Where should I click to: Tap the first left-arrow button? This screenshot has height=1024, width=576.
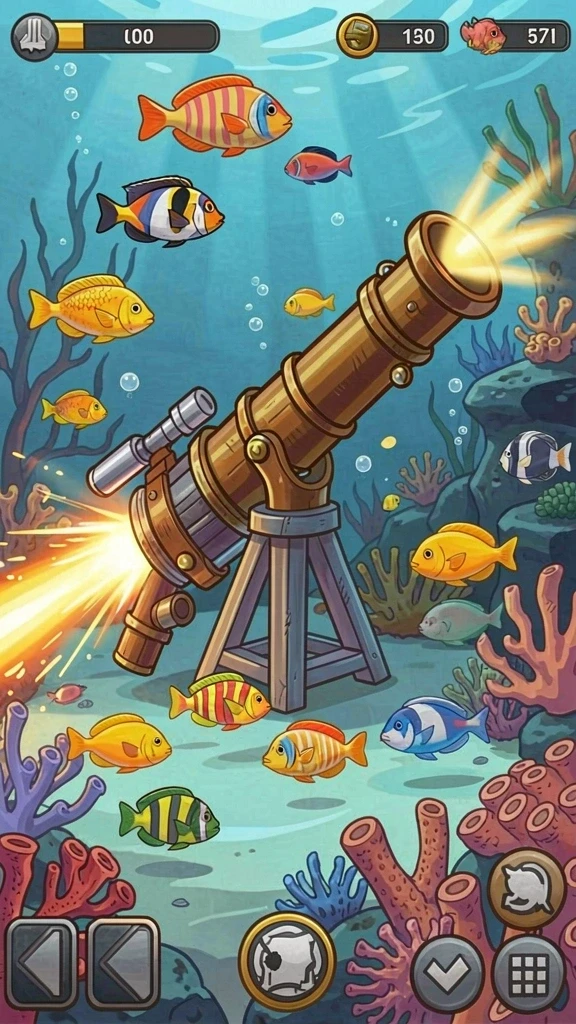coord(42,963)
